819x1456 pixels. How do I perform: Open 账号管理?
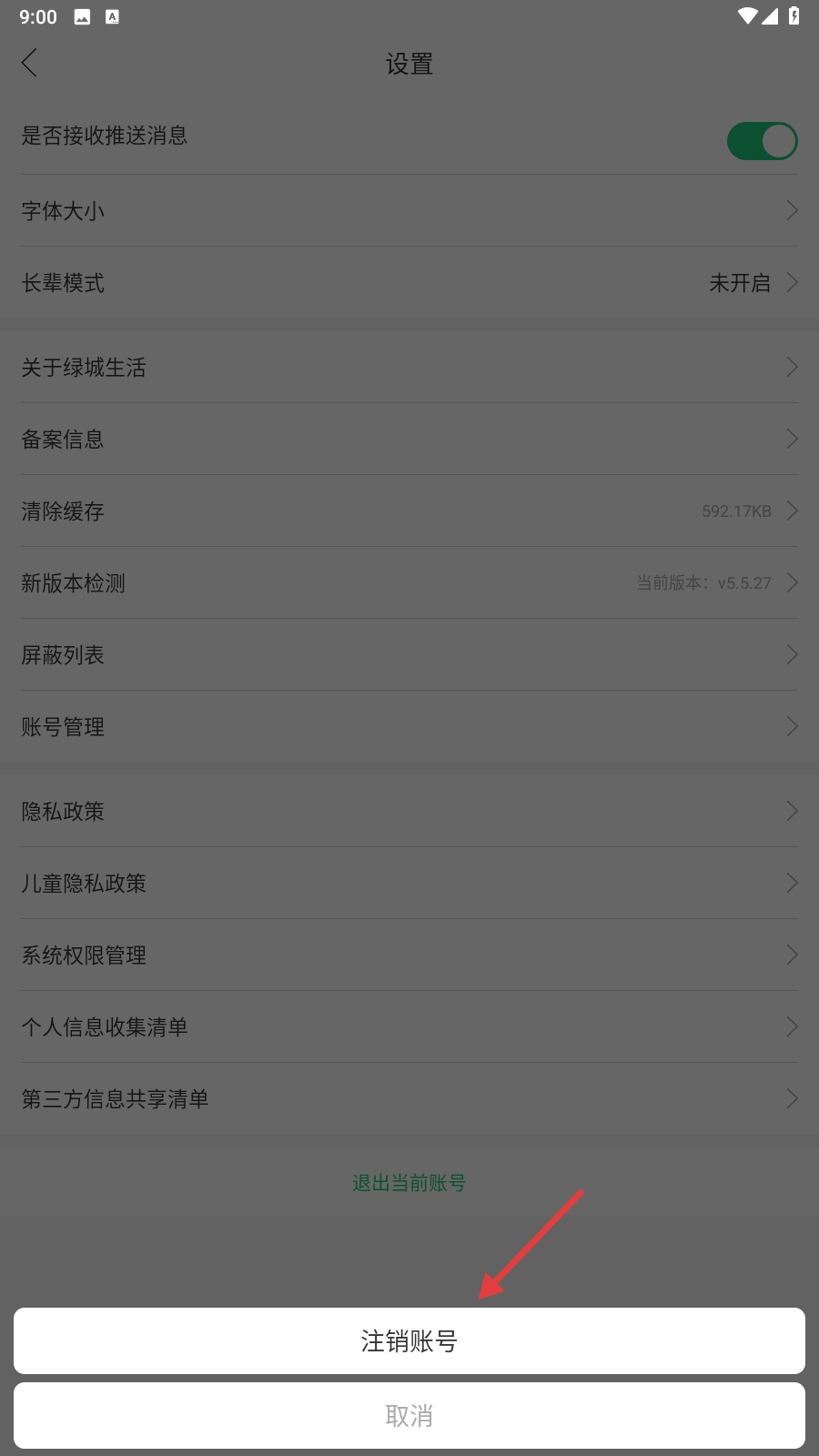pyautogui.click(x=409, y=727)
